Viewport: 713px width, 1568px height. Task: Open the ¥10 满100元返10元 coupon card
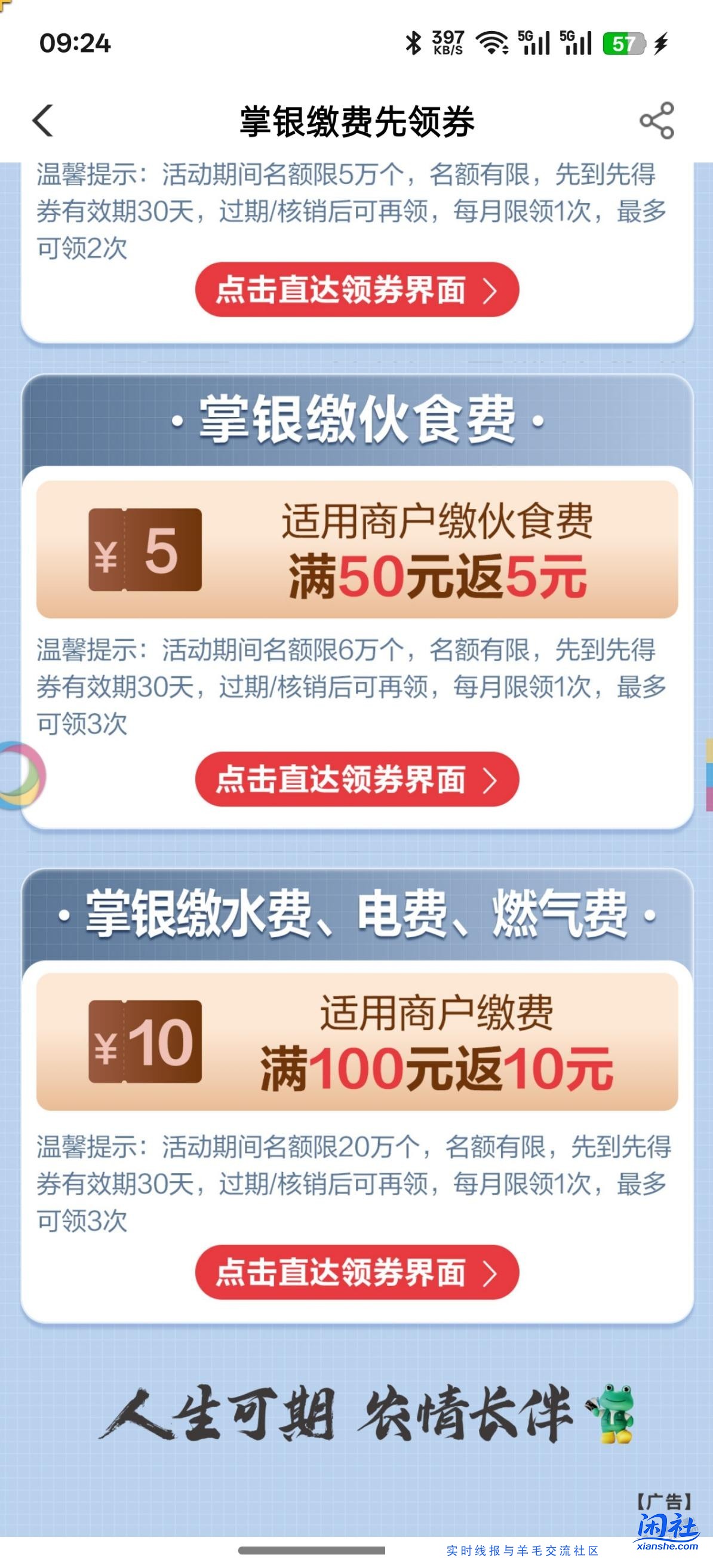coord(356,1042)
